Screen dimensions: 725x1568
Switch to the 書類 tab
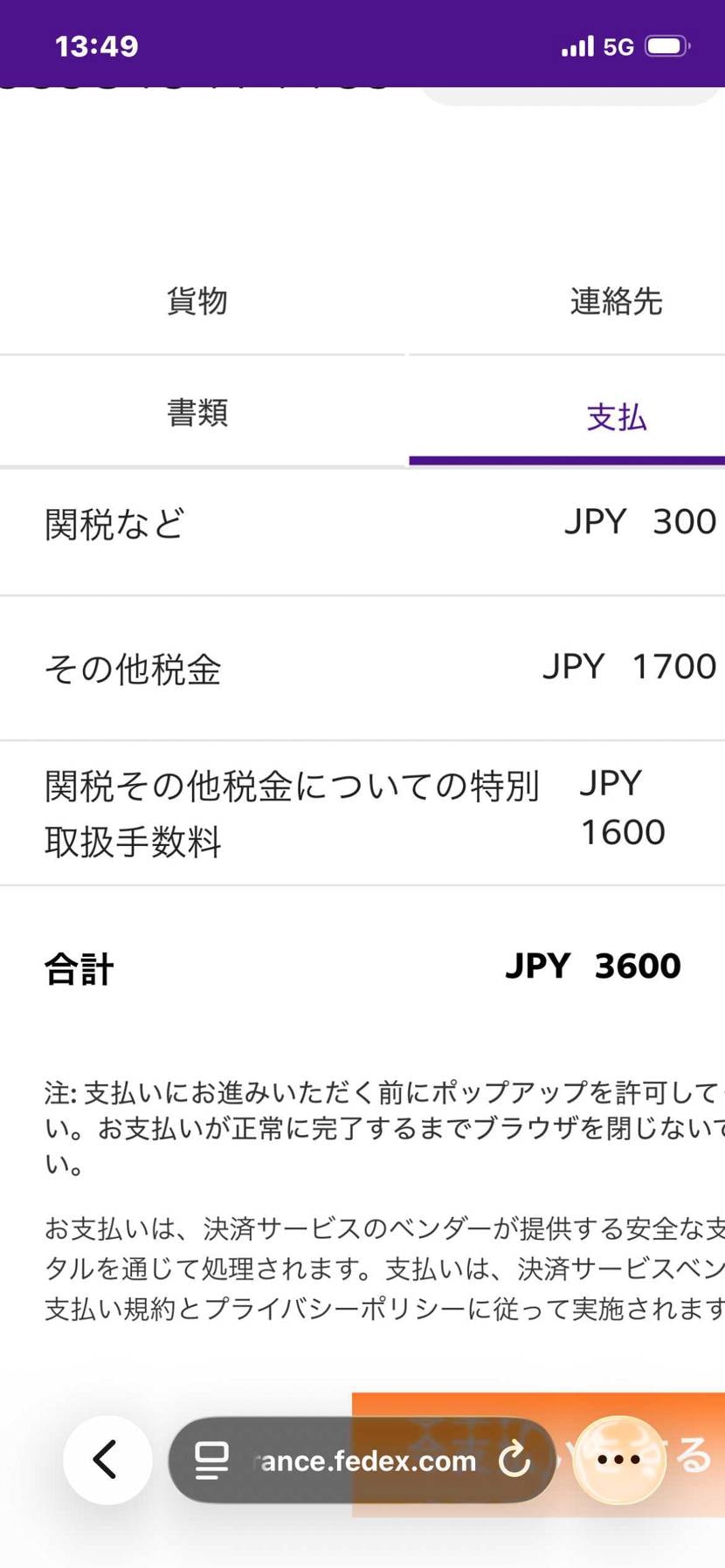[x=197, y=412]
